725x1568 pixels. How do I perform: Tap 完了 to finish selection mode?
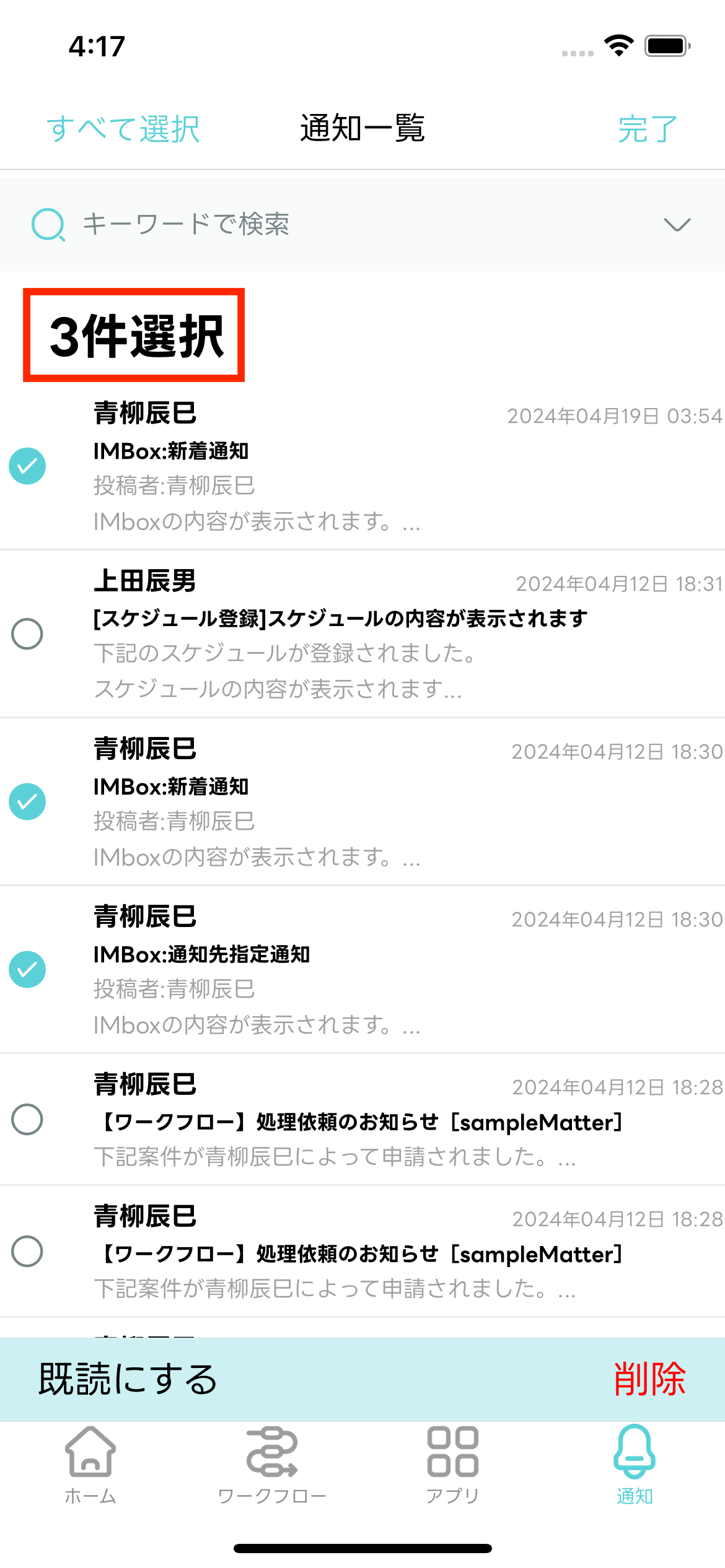pos(648,129)
